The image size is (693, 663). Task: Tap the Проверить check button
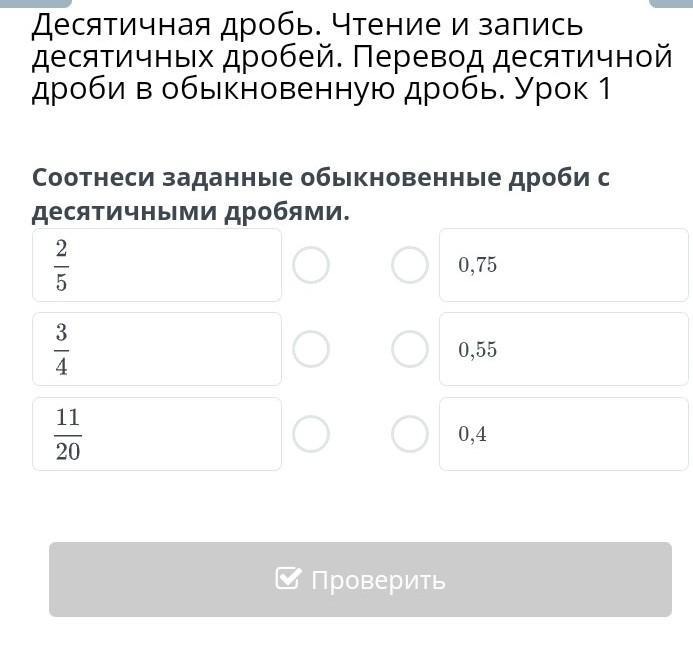[360, 580]
